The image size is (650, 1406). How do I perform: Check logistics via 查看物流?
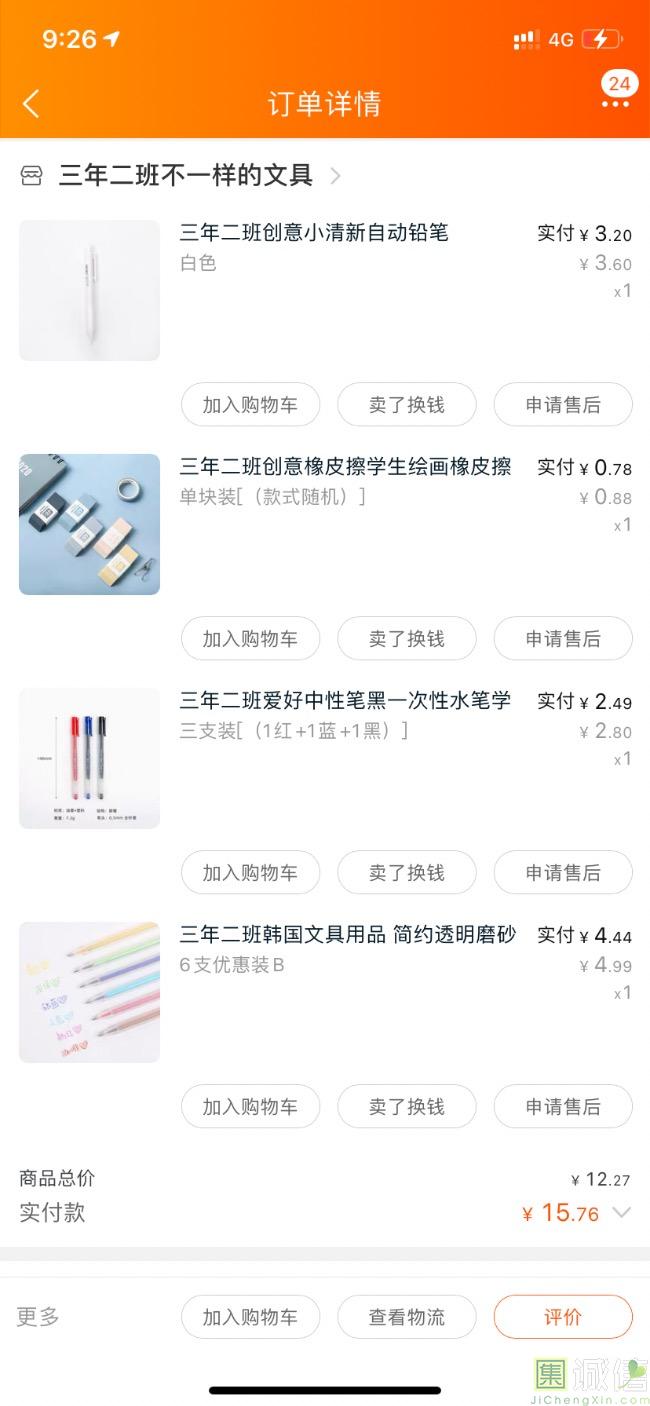point(406,1317)
